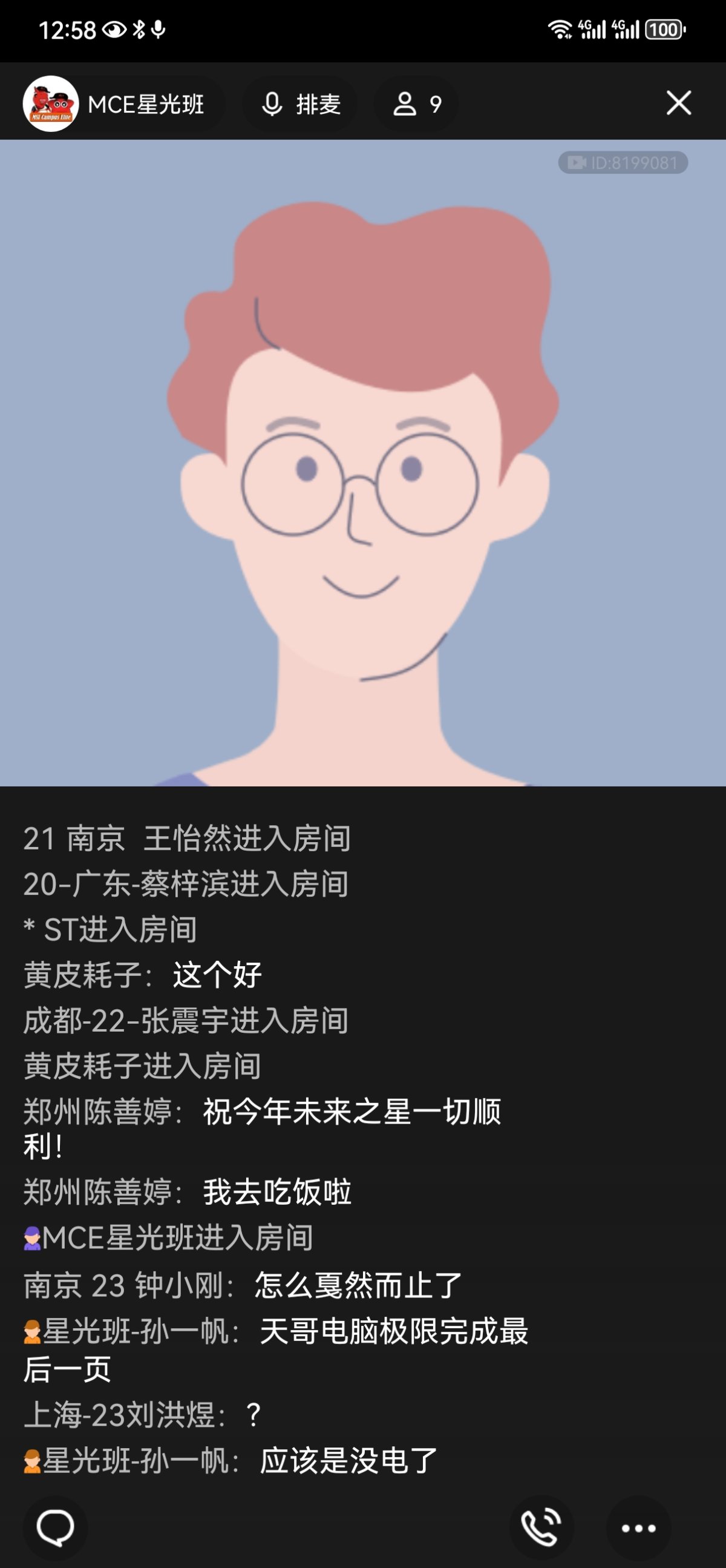The width and height of the screenshot is (726, 1568).
Task: Tap the 排麦 mic queue button
Action: pos(299,104)
